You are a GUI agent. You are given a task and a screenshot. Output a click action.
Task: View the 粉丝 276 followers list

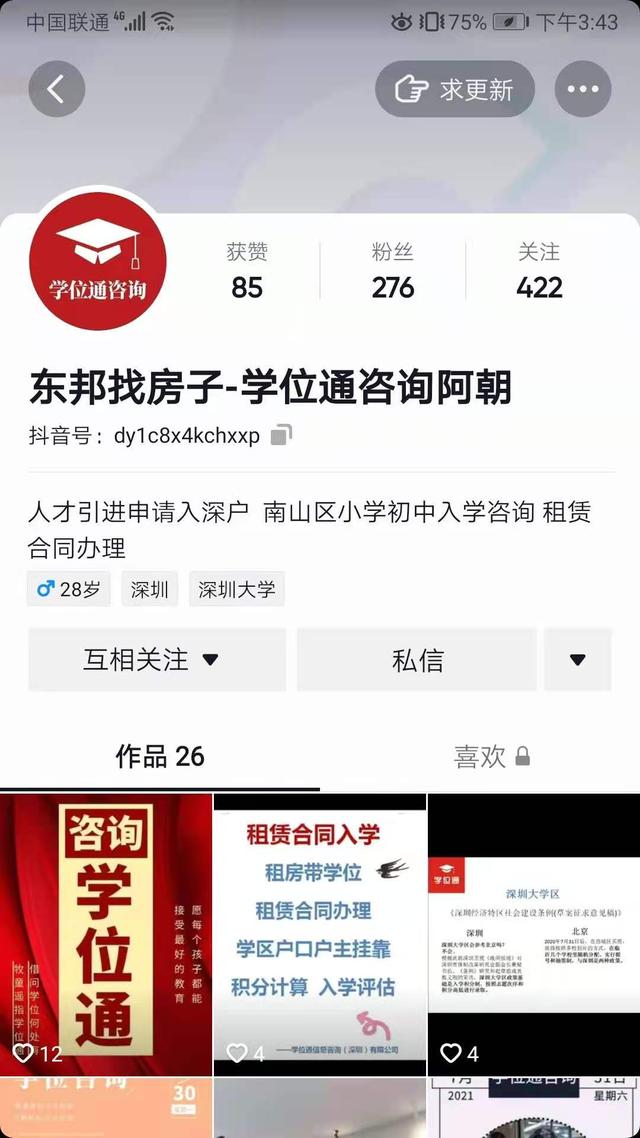pyautogui.click(x=392, y=271)
